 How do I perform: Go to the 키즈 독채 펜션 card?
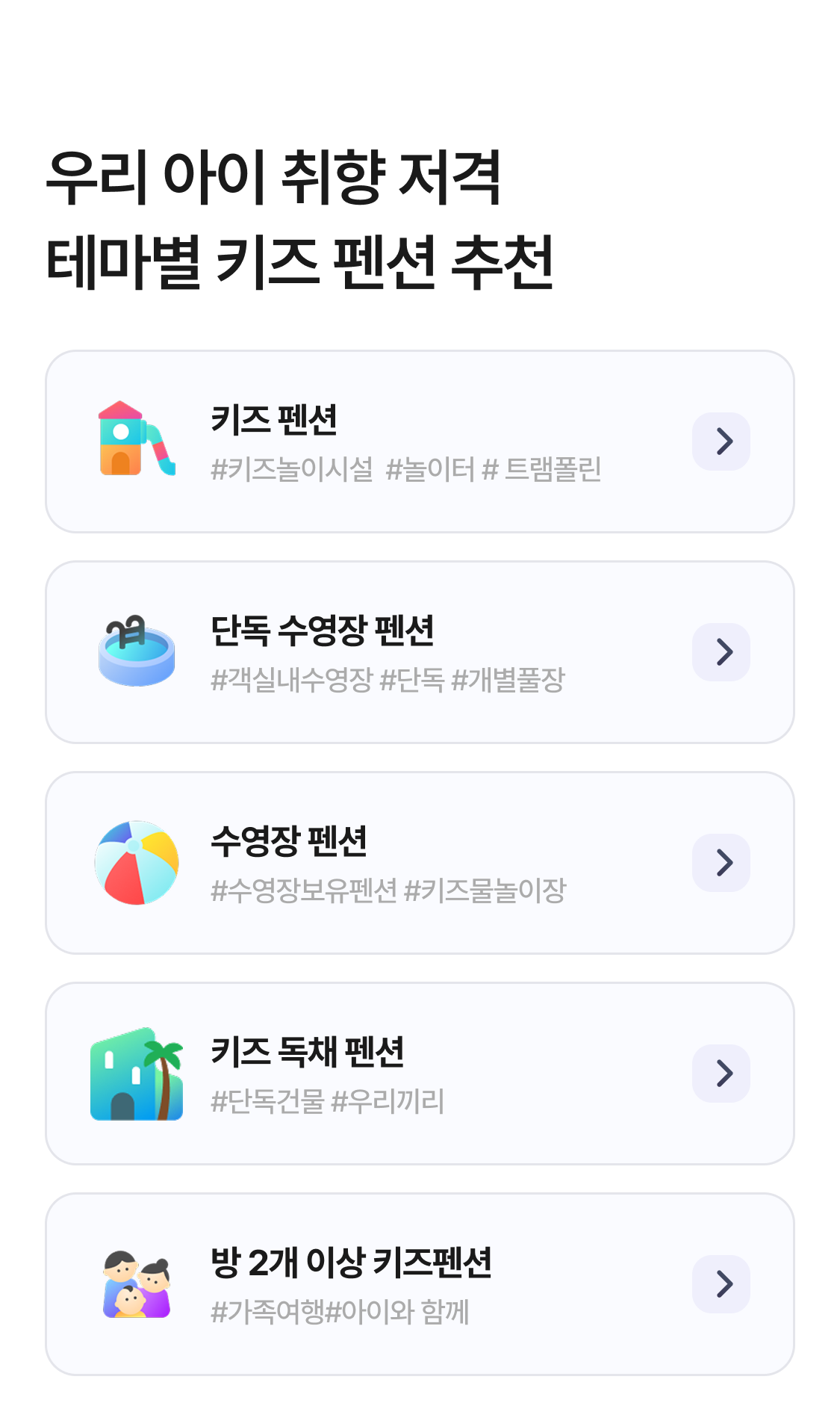(x=420, y=1074)
